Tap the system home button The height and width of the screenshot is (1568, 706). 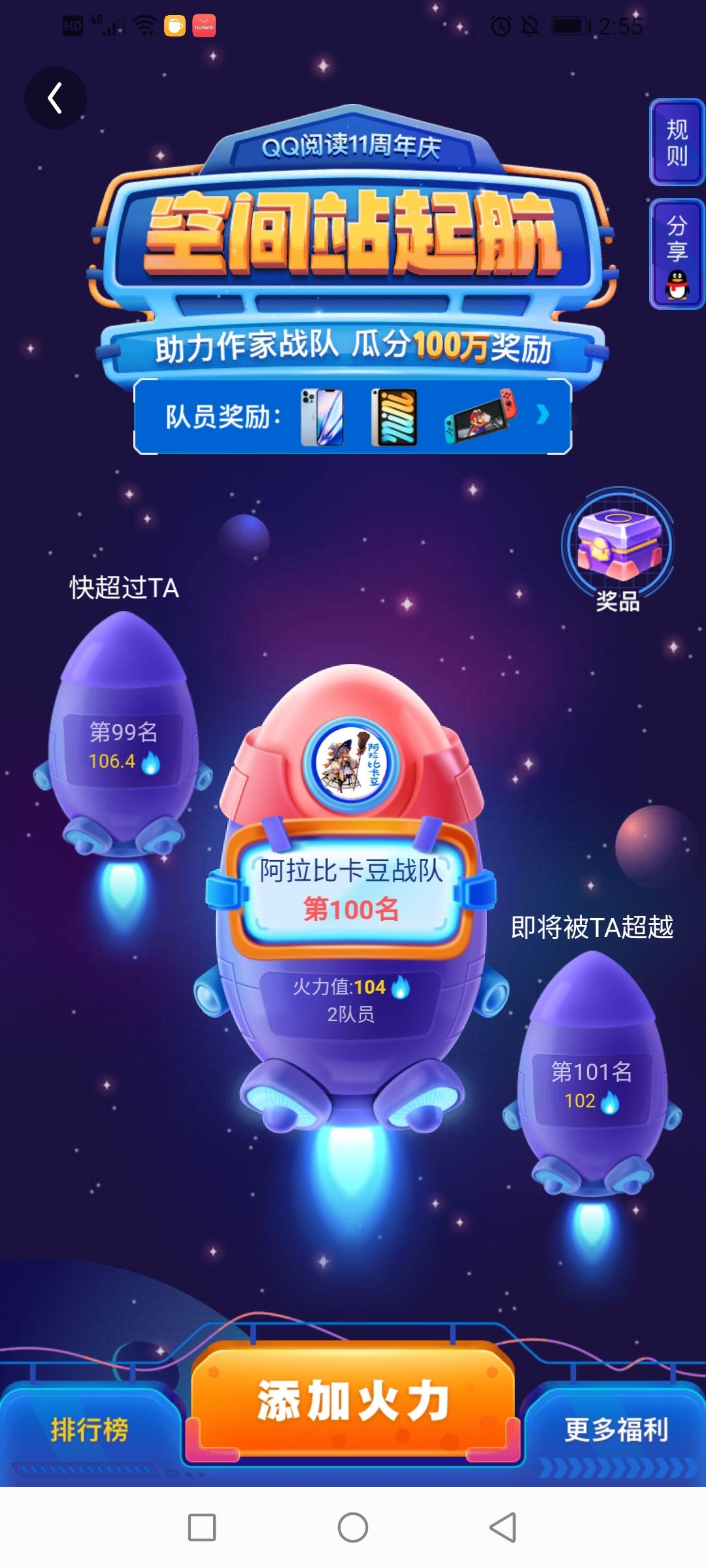[353, 1527]
